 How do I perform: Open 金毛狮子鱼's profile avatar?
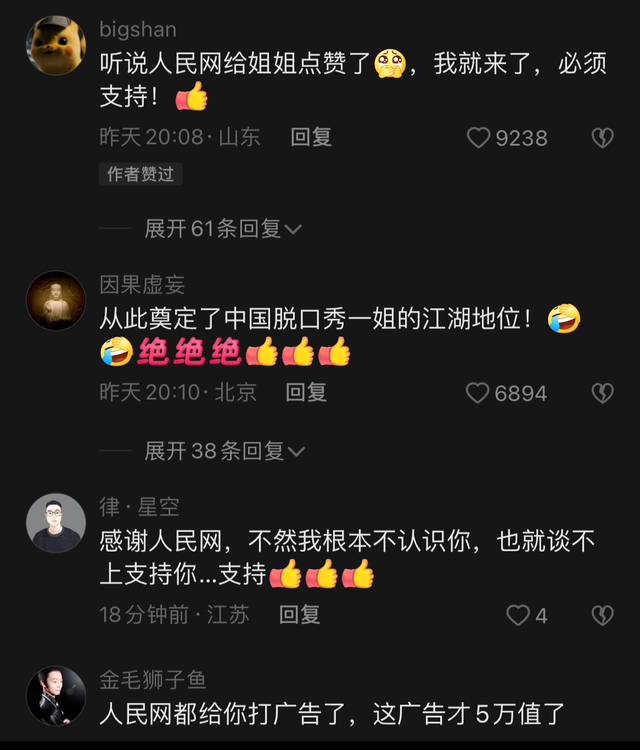pyautogui.click(x=55, y=695)
